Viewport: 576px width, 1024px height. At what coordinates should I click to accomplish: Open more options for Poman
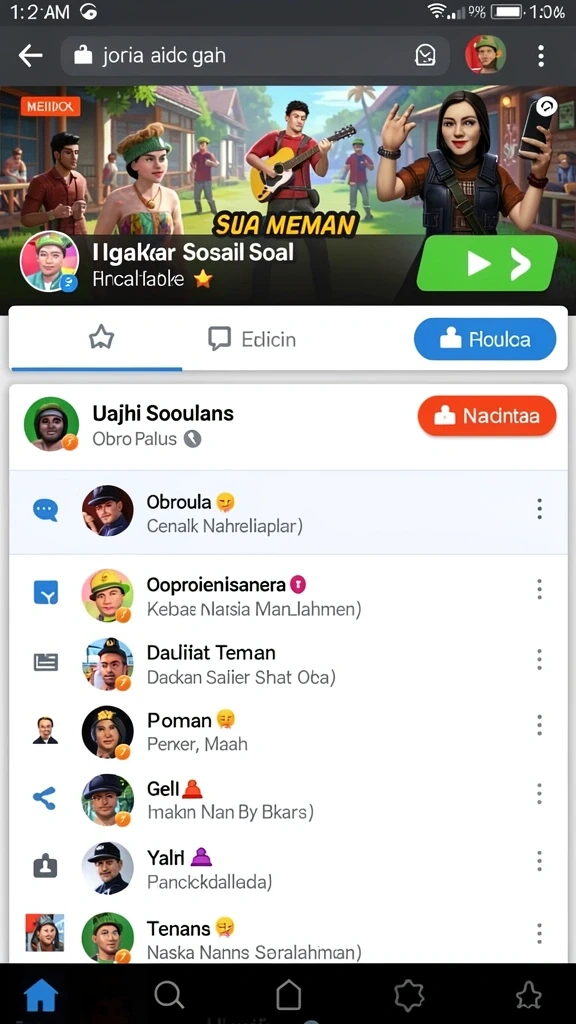pyautogui.click(x=539, y=725)
